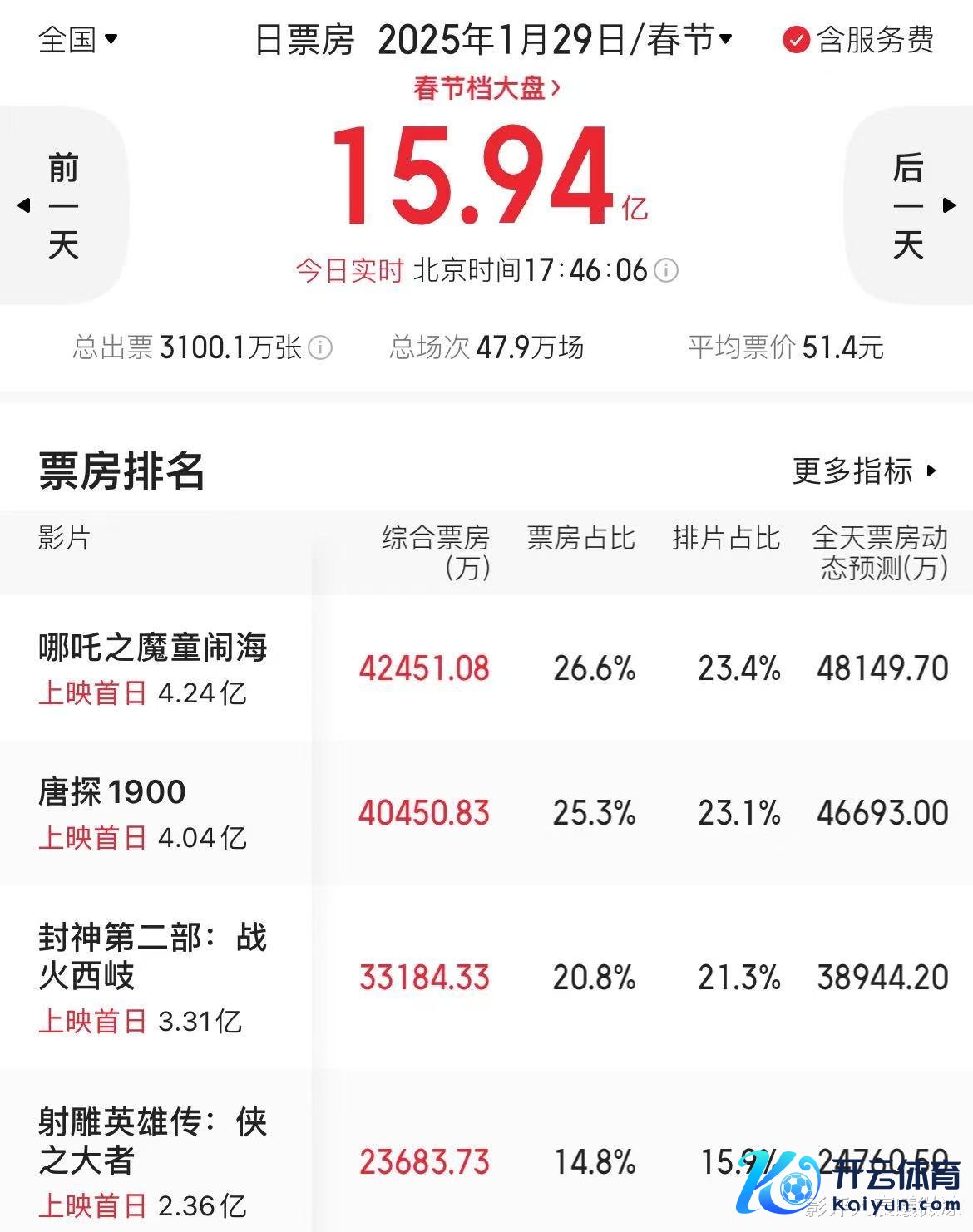Screen dimensions: 973x1232
Task: Toggle the 含服务费 checkbox
Action: click(796, 39)
